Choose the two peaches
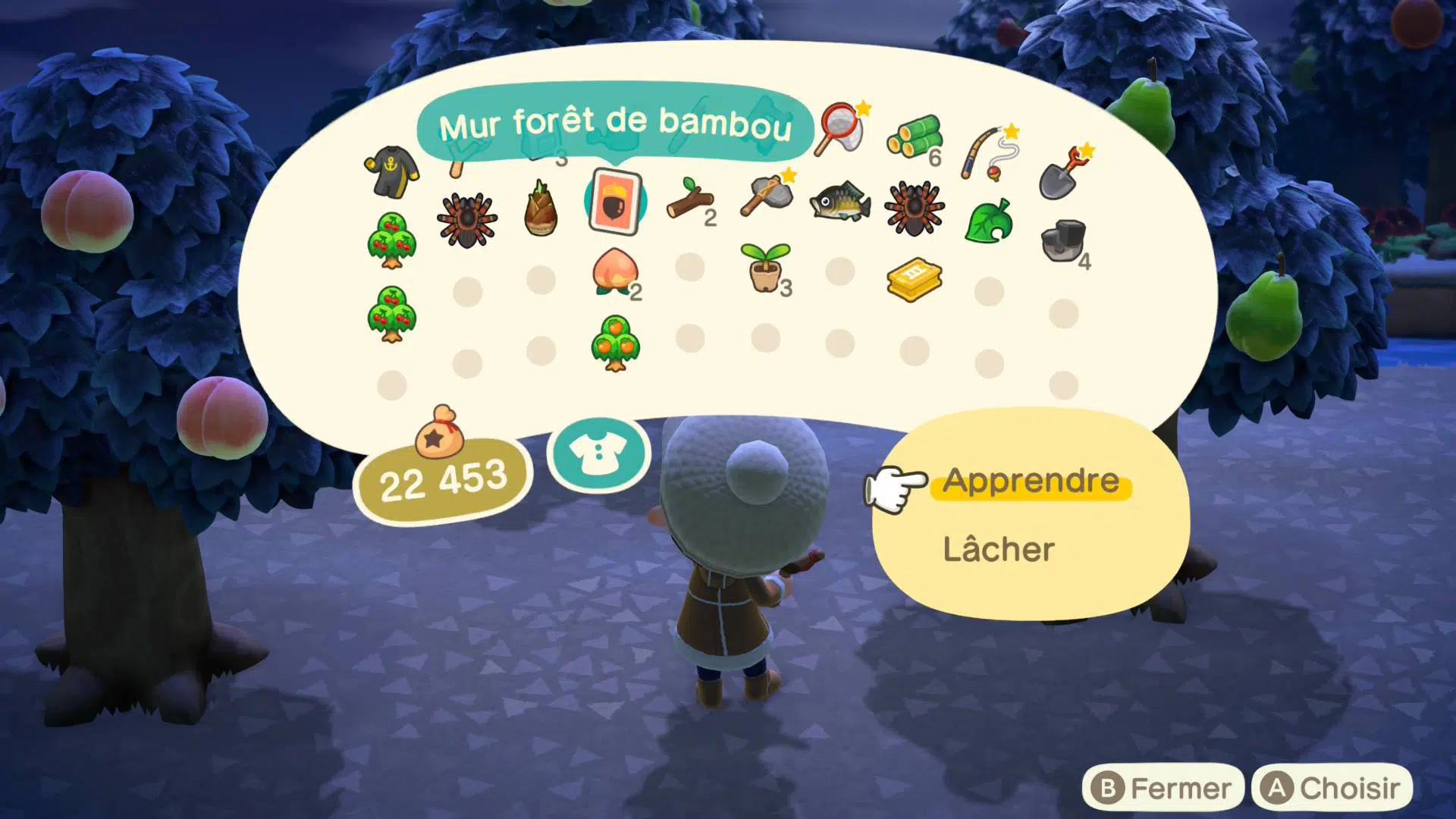 click(614, 271)
